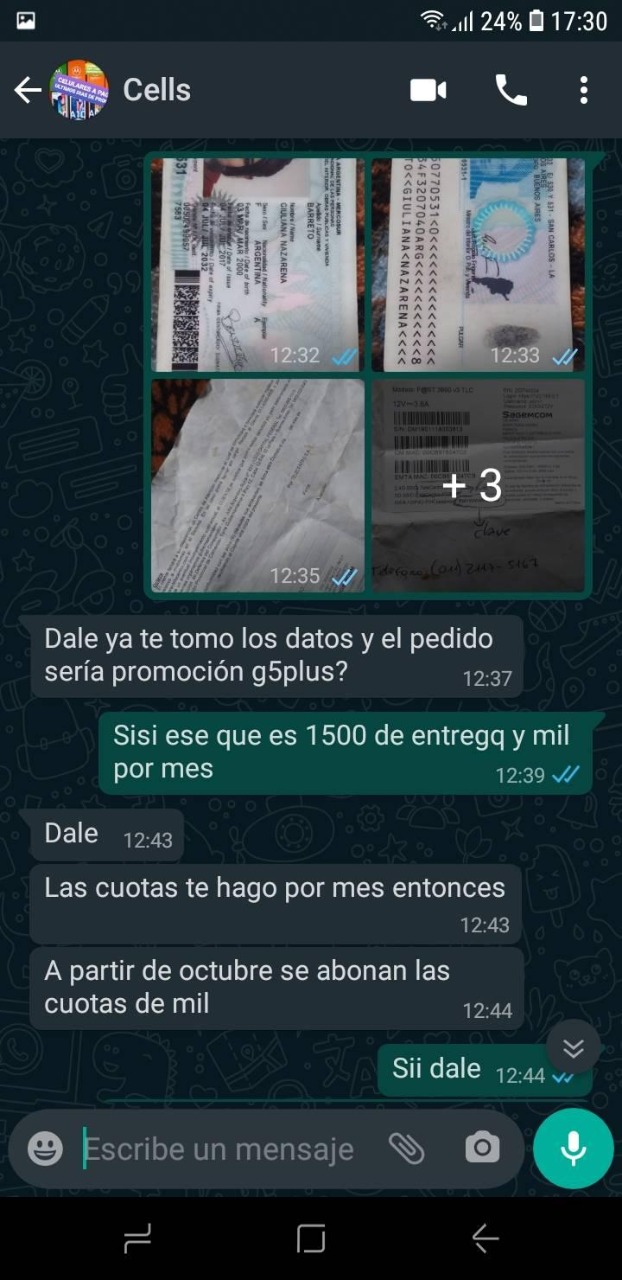Tap the voice message microphone button
The image size is (622, 1280).
point(573,1149)
